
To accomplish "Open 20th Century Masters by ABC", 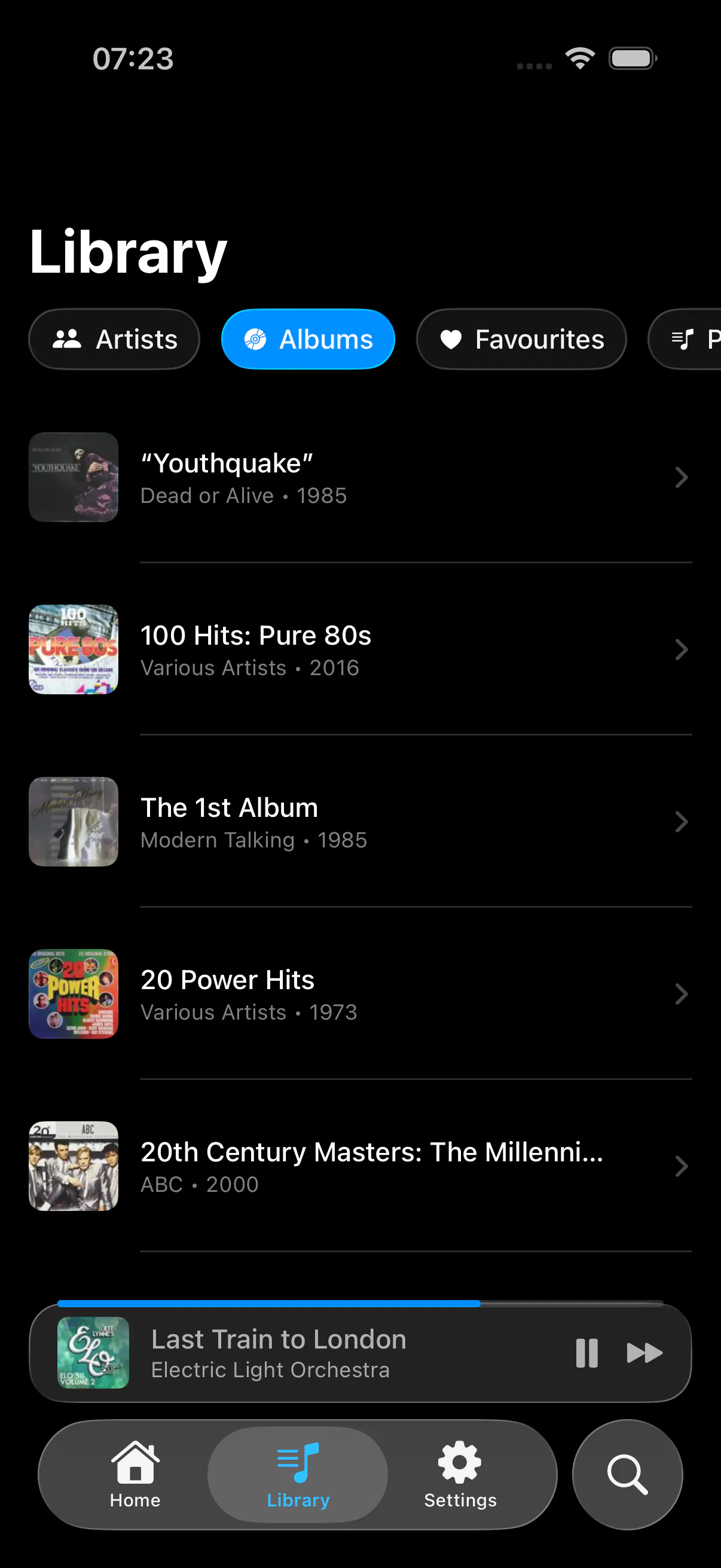I will [360, 1167].
